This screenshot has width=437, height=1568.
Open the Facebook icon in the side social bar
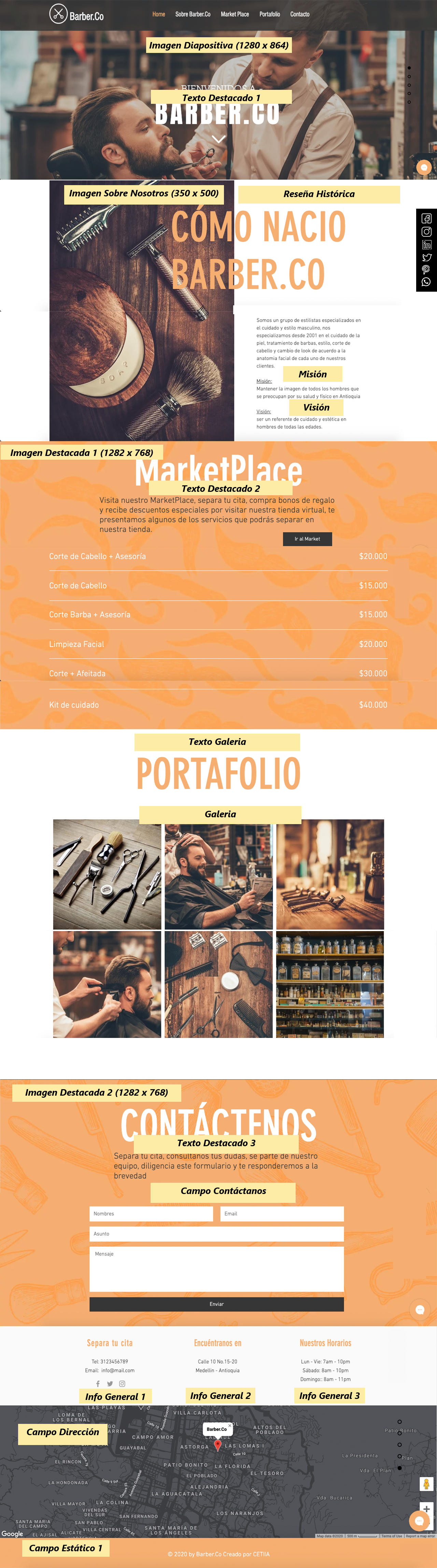click(427, 219)
